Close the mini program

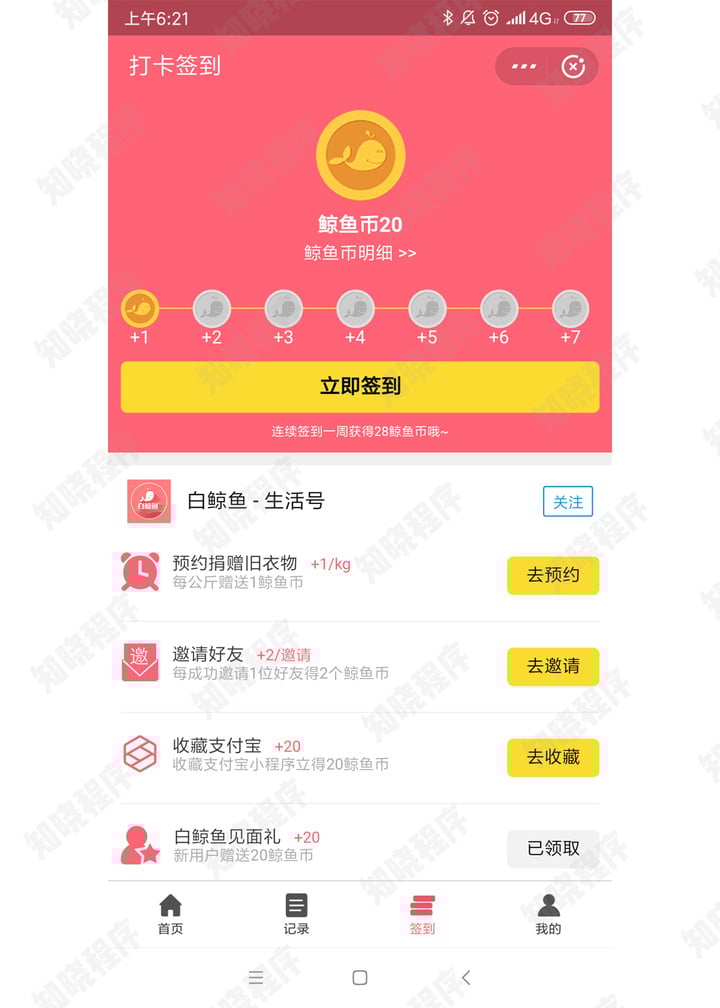(x=573, y=67)
